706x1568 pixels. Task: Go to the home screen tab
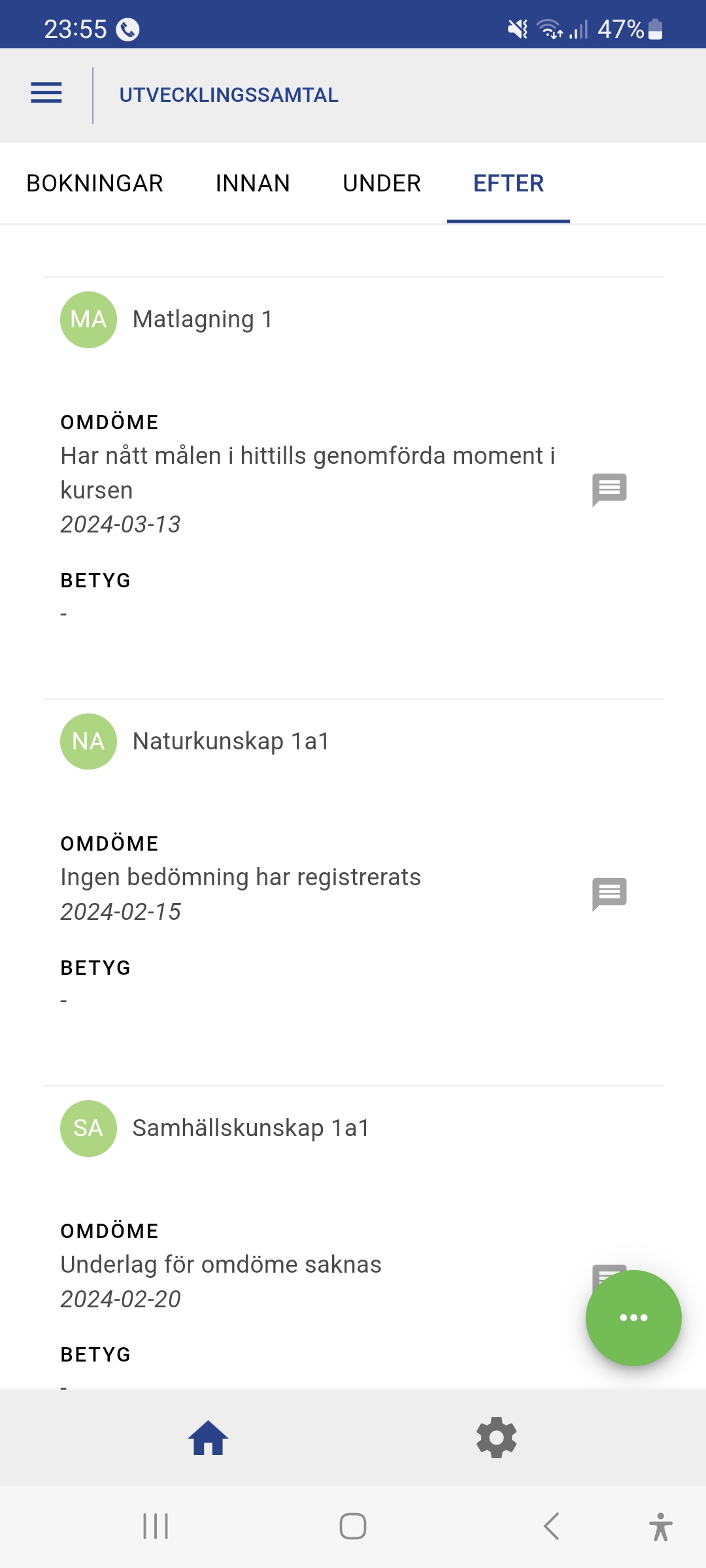tap(209, 1438)
